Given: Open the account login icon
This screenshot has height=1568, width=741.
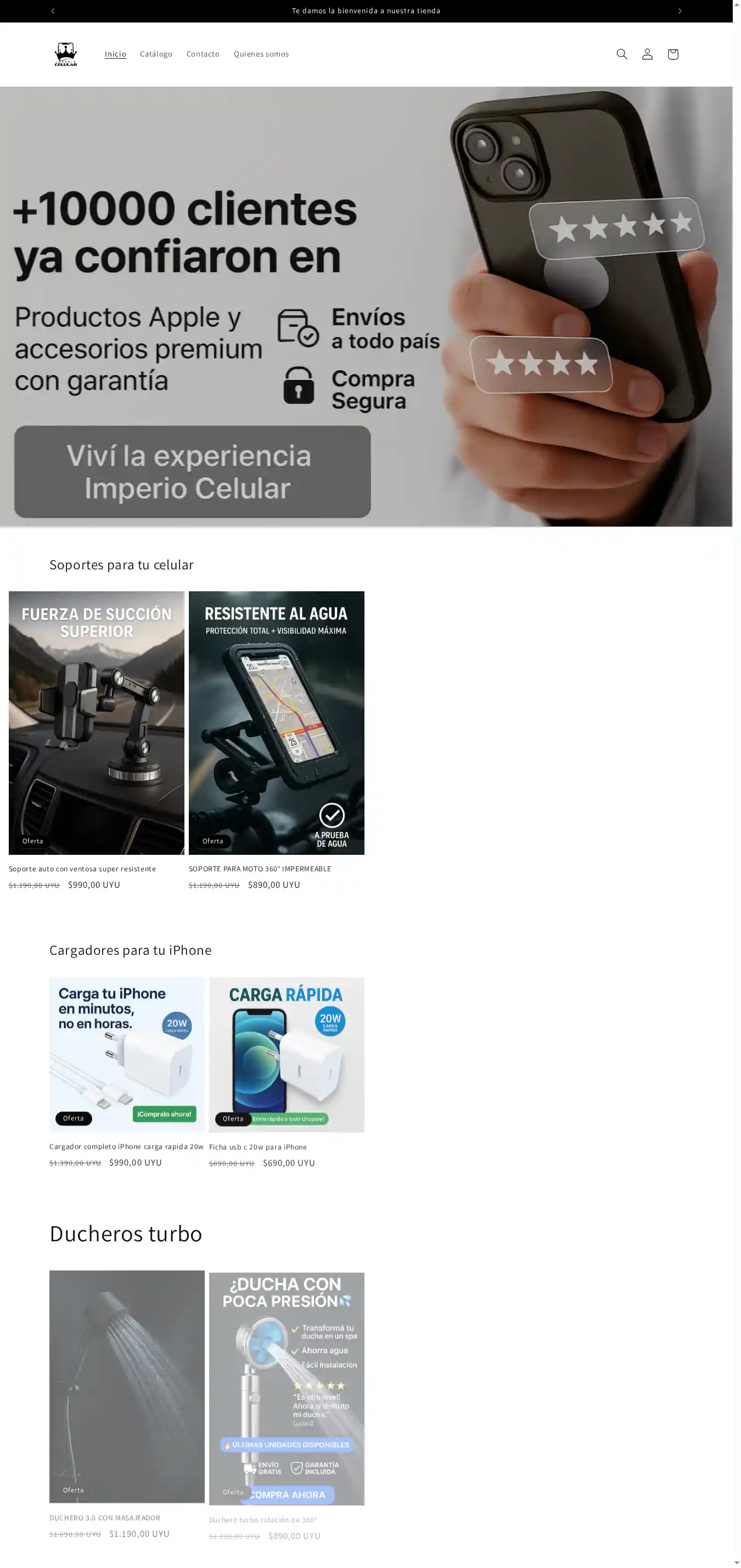Looking at the screenshot, I should [647, 54].
